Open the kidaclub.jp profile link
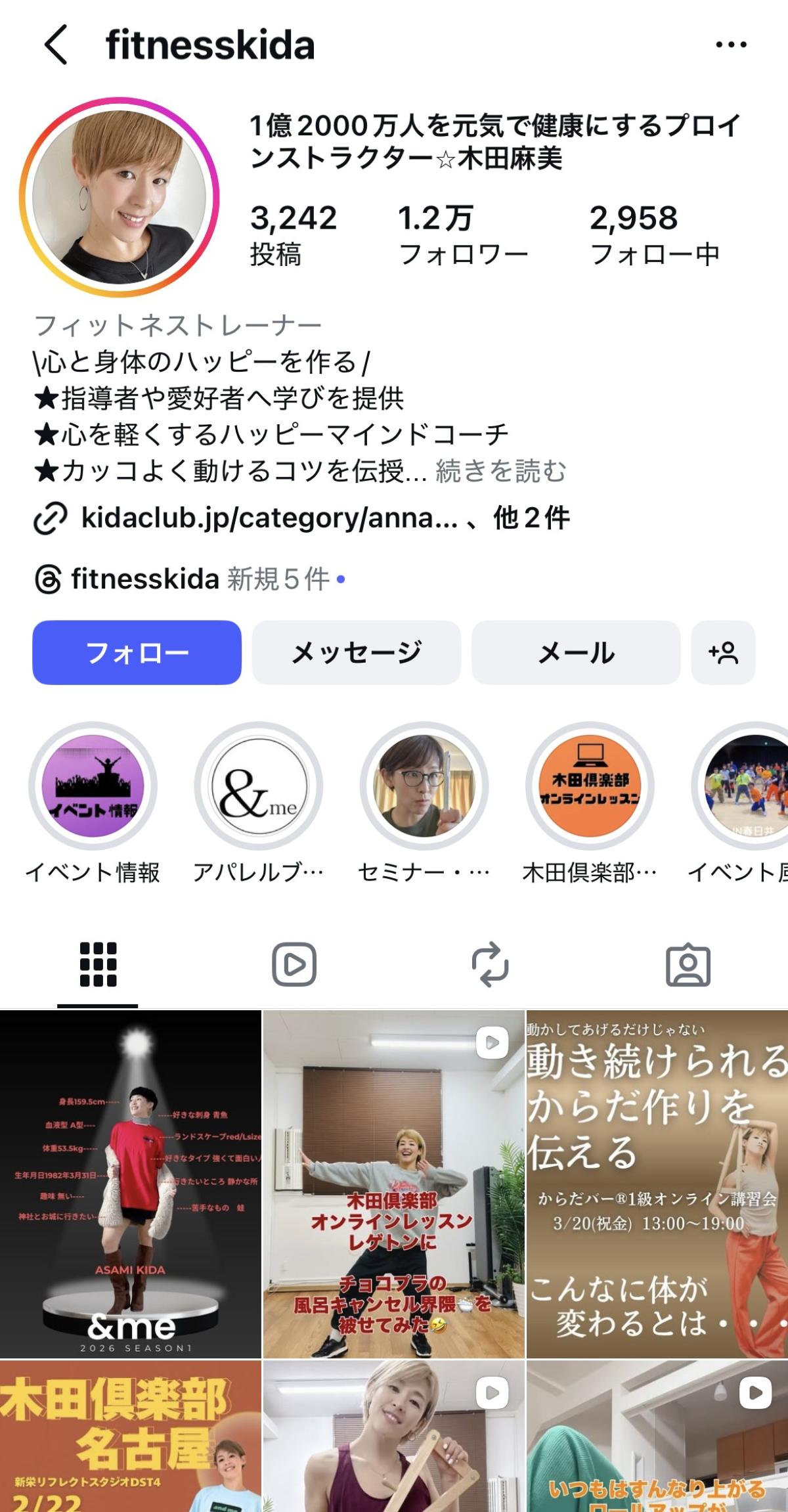788x1512 pixels. point(269,518)
